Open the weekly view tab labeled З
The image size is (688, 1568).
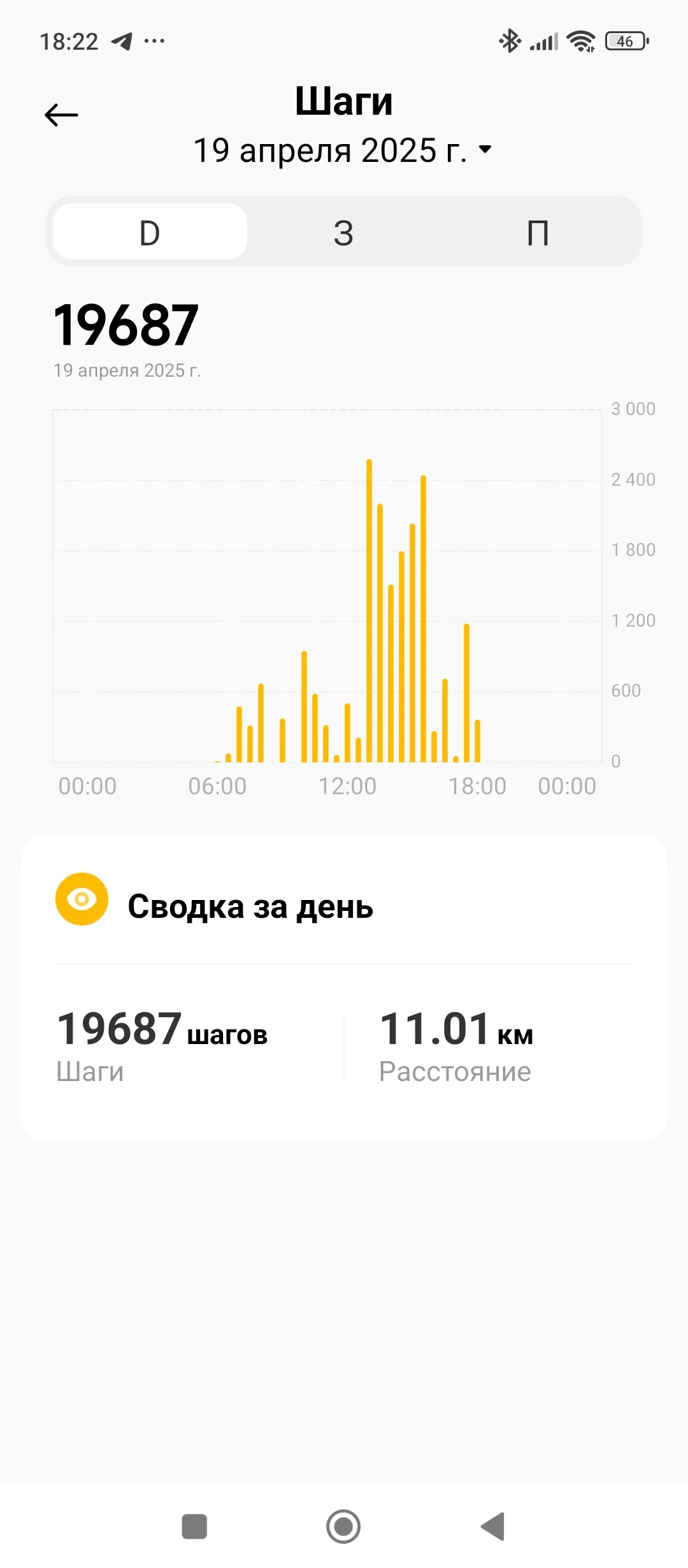coord(344,231)
